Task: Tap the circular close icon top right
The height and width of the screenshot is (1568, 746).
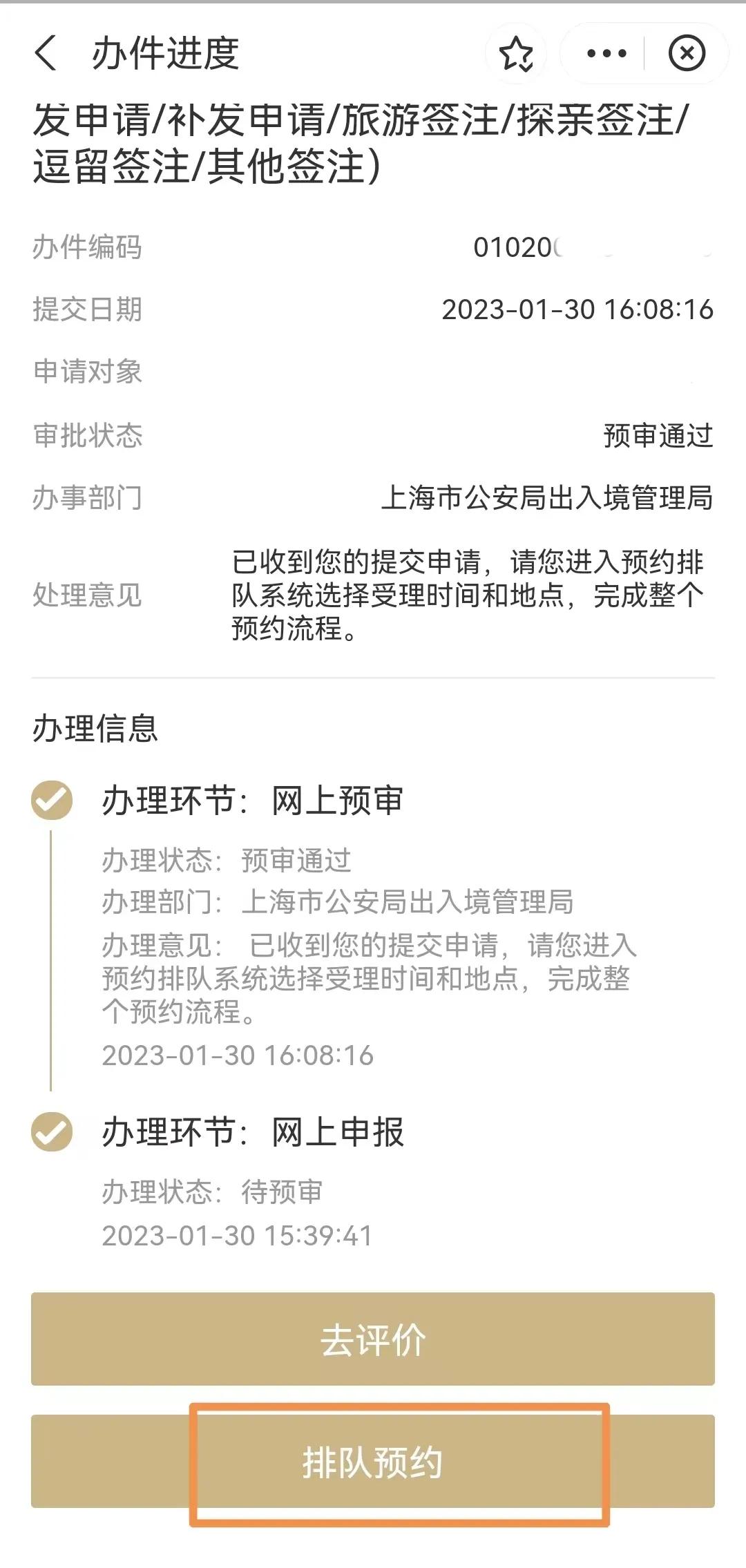Action: (687, 53)
